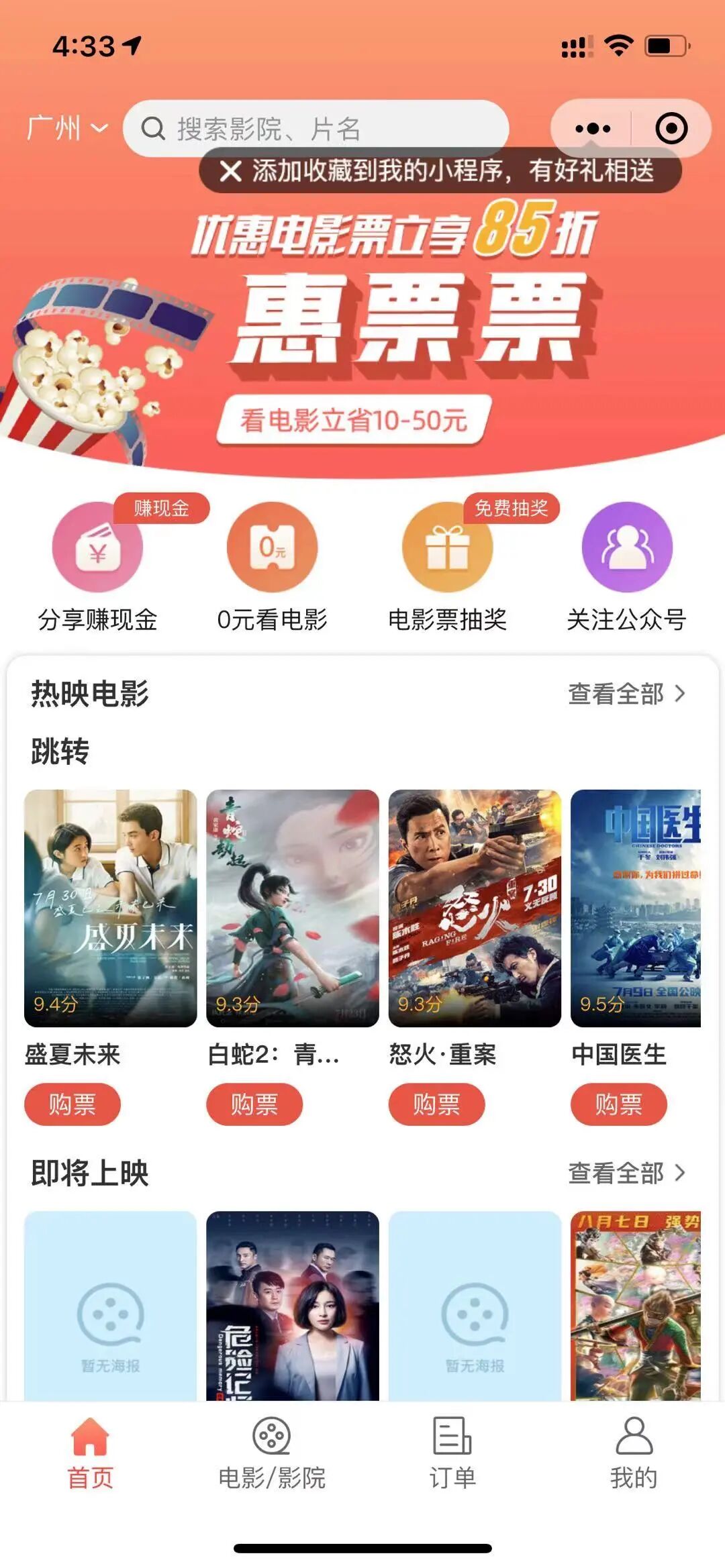The height and width of the screenshot is (1568, 725).
Task: Tap the 搜索影院、片名 search box
Action: [x=316, y=128]
